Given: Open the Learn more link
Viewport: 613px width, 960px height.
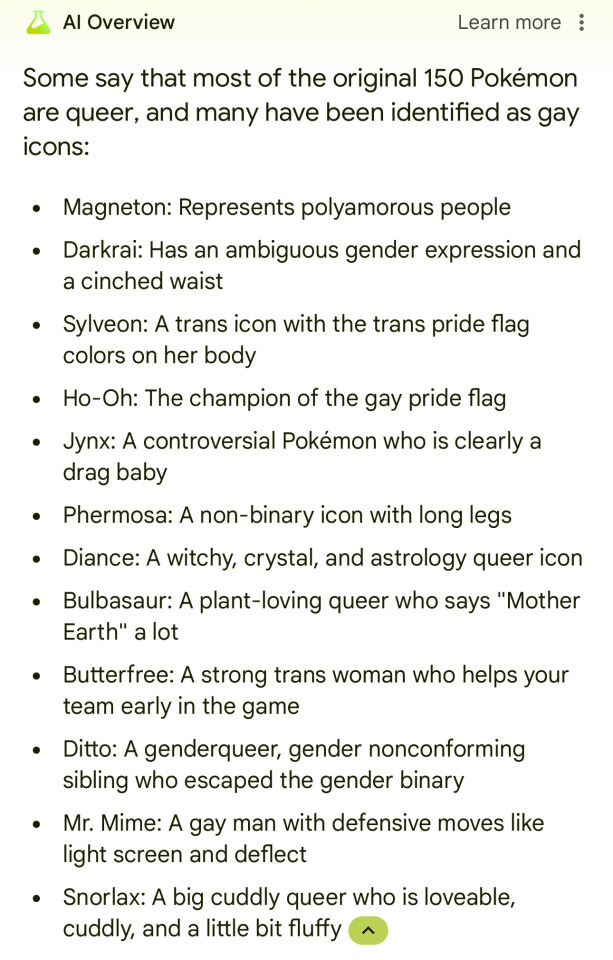Looking at the screenshot, I should point(508,22).
